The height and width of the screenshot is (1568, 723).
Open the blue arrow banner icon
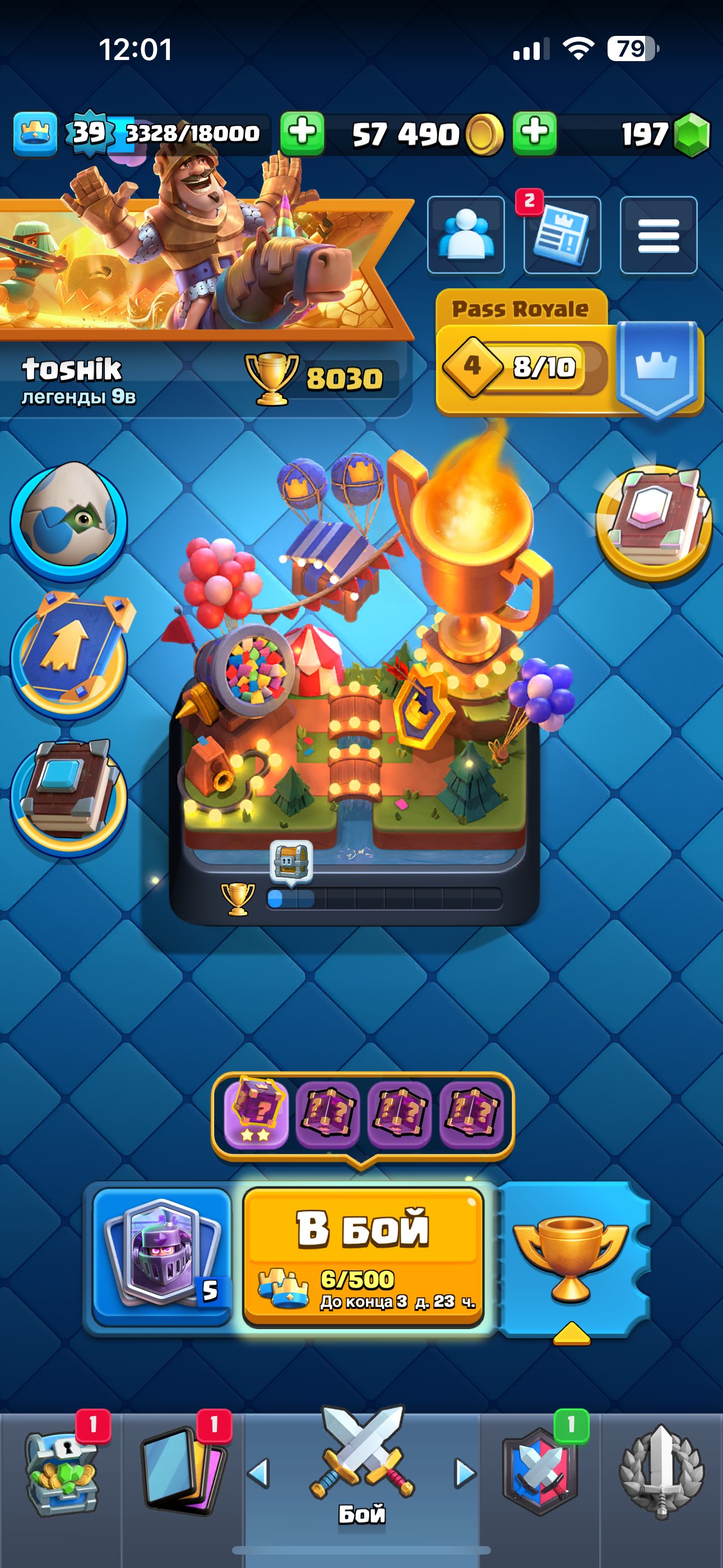tap(69, 654)
